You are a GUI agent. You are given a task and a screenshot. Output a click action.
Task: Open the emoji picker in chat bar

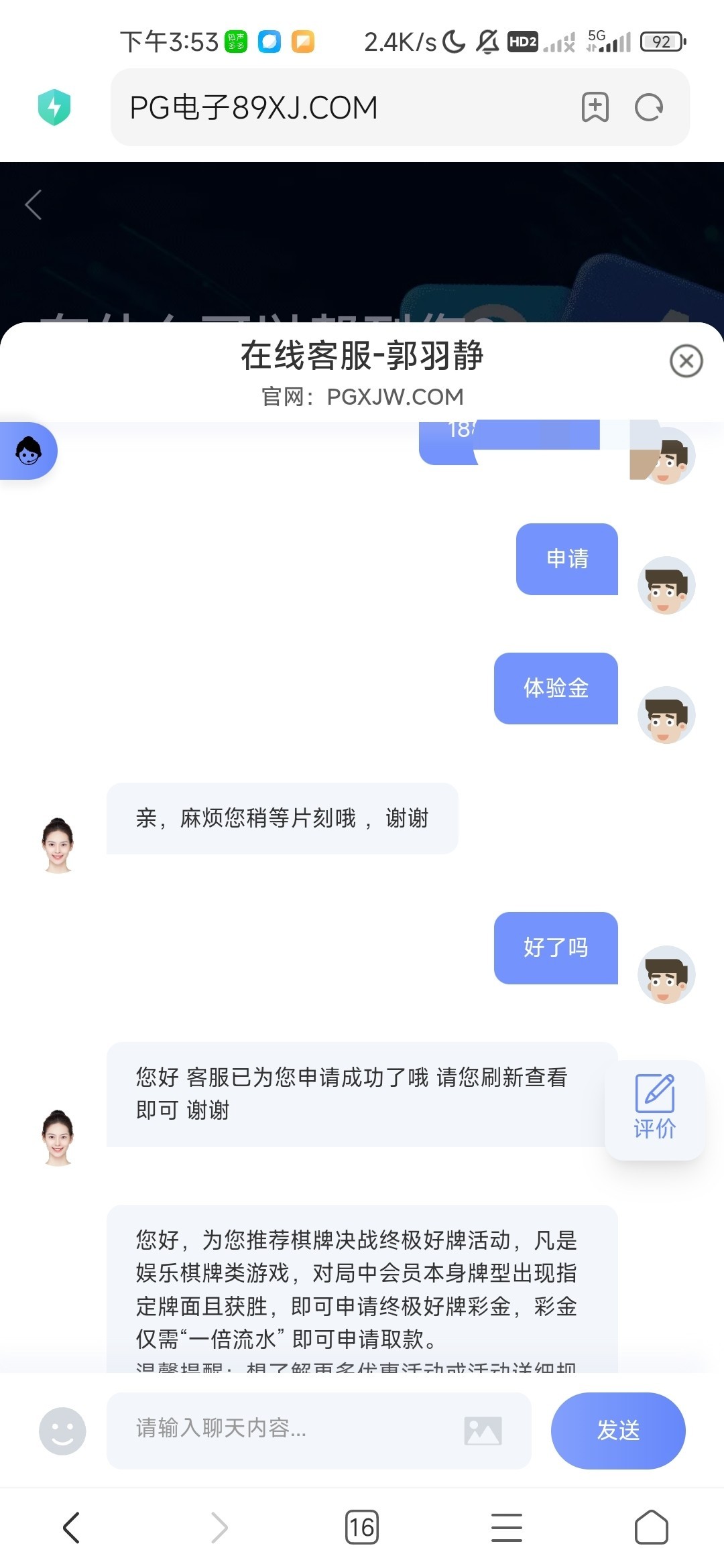tap(61, 1431)
